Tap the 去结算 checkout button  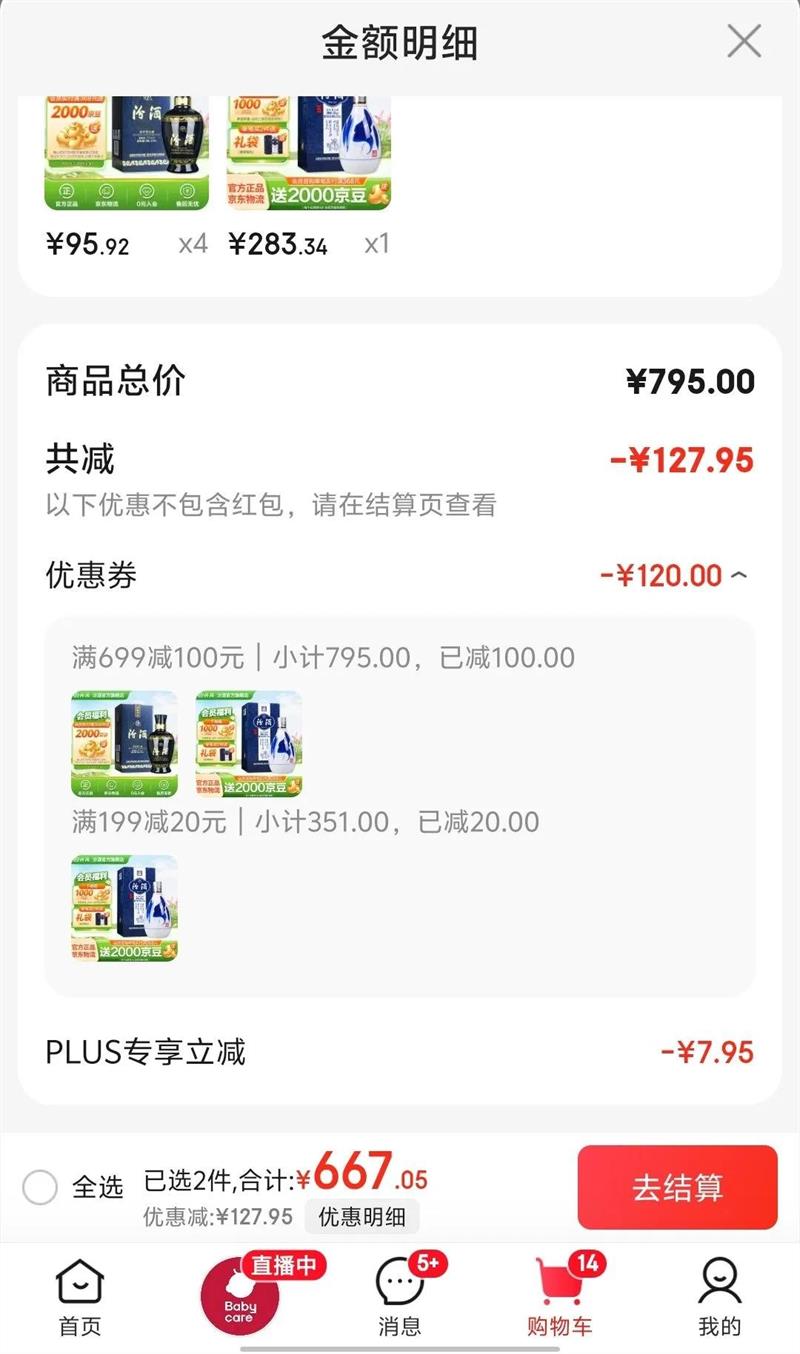[678, 1186]
